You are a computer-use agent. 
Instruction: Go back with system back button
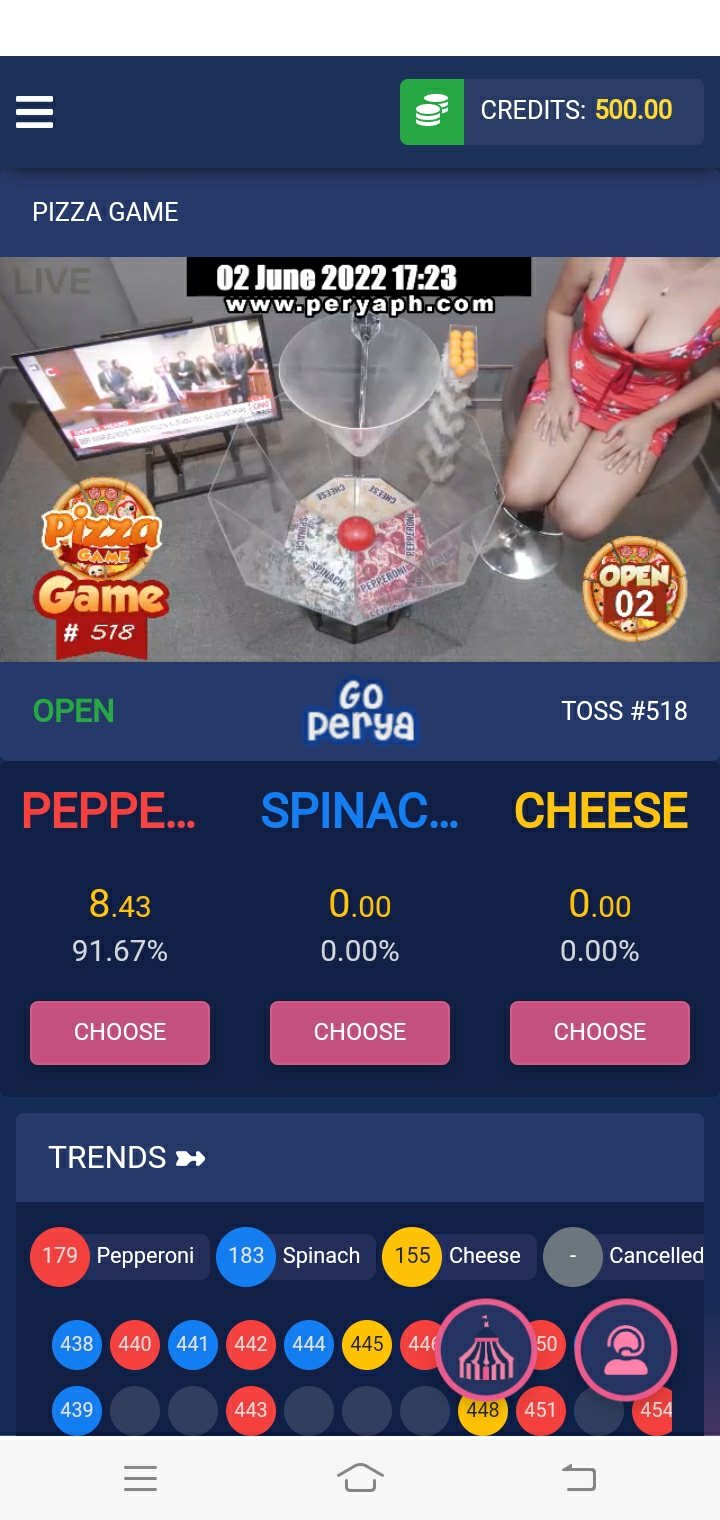click(578, 1477)
